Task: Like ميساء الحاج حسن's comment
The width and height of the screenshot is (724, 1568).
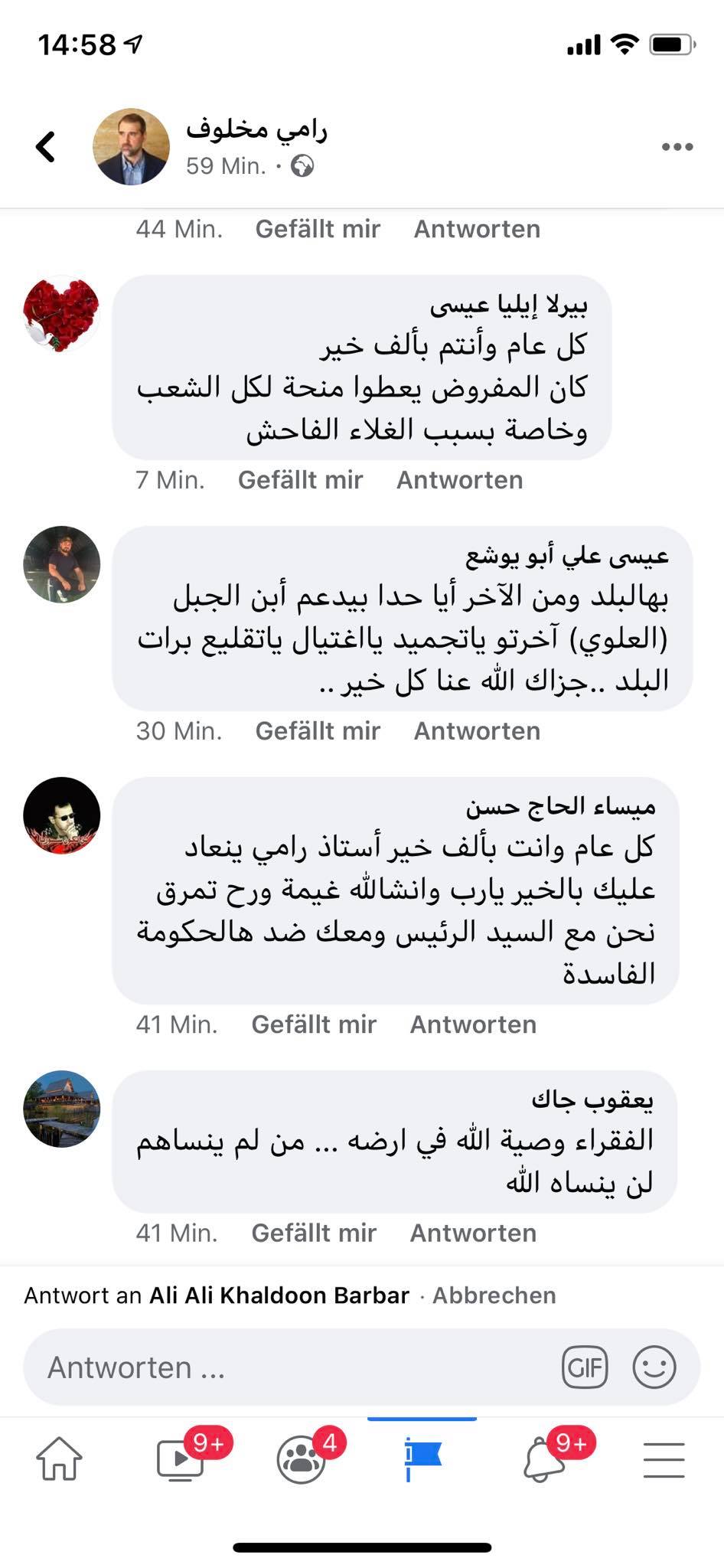Action: point(314,1024)
